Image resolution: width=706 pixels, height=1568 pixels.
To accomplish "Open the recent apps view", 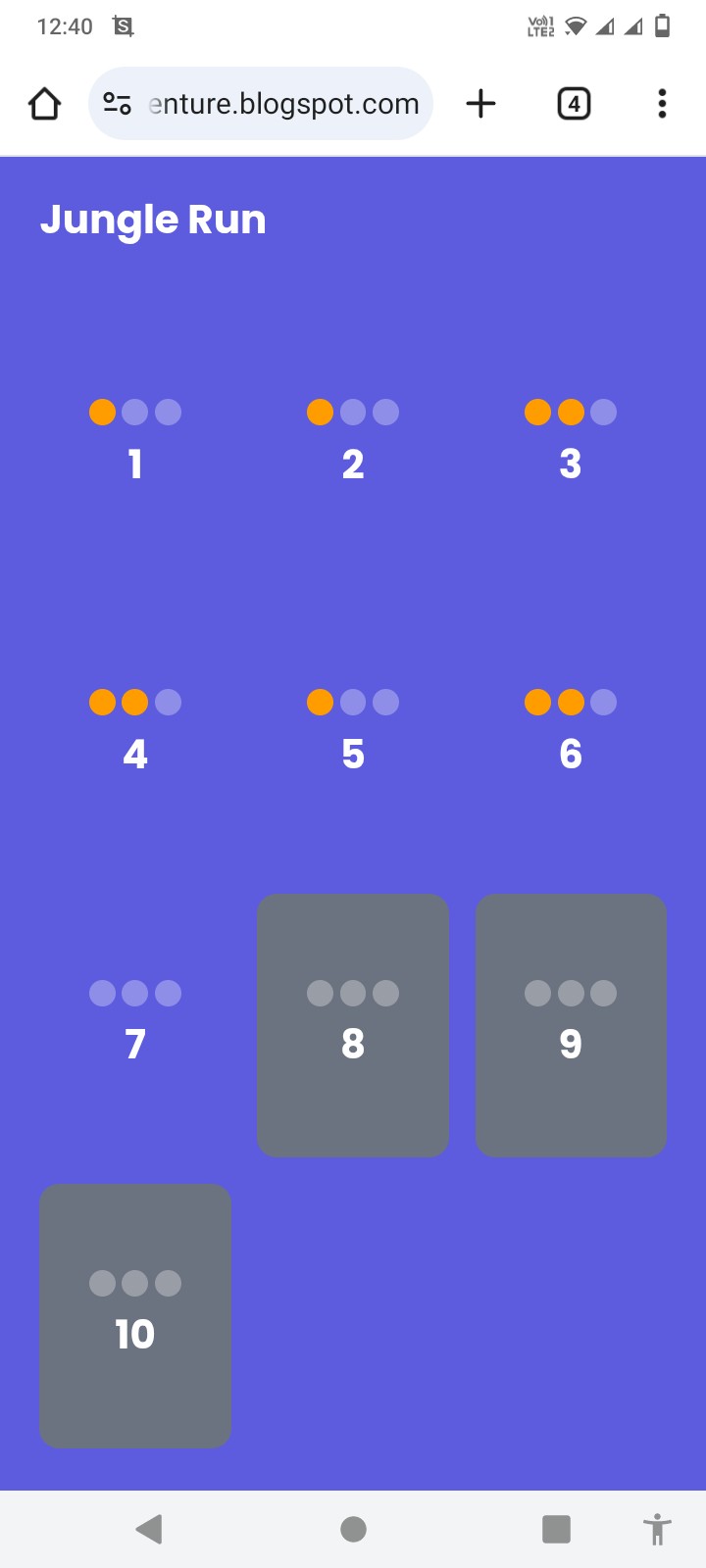I will coord(556,1529).
